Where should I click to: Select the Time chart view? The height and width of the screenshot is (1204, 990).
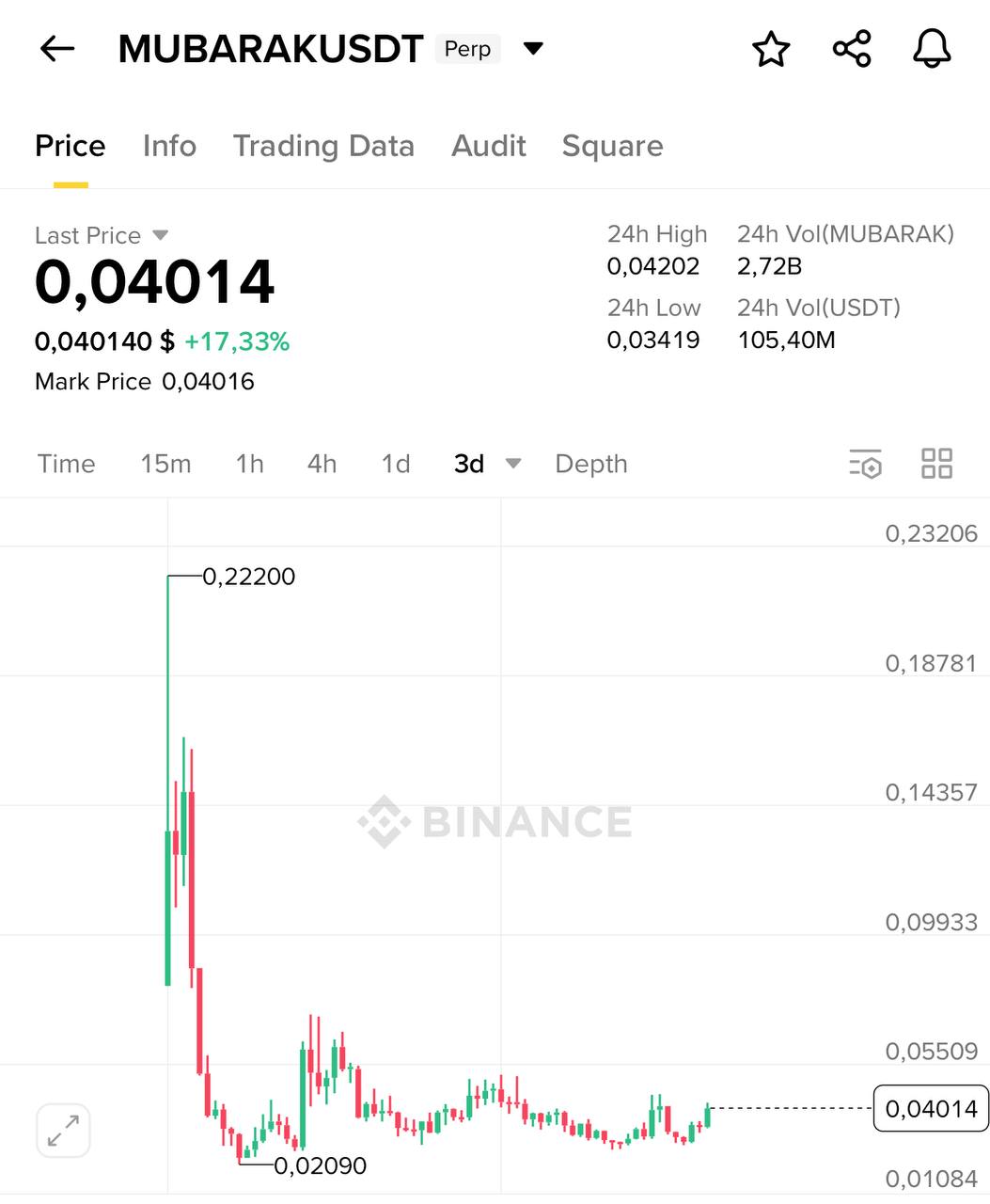66,464
